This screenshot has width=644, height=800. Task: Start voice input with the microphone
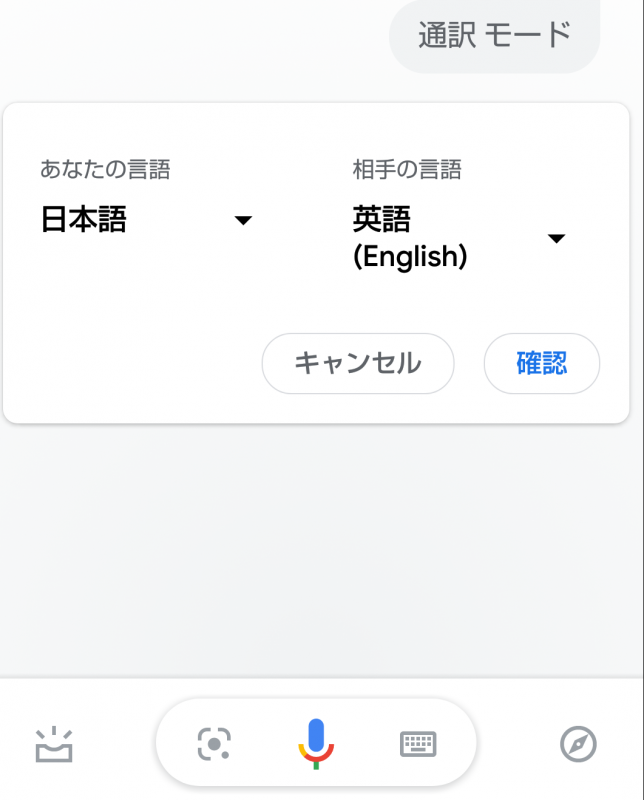click(316, 743)
